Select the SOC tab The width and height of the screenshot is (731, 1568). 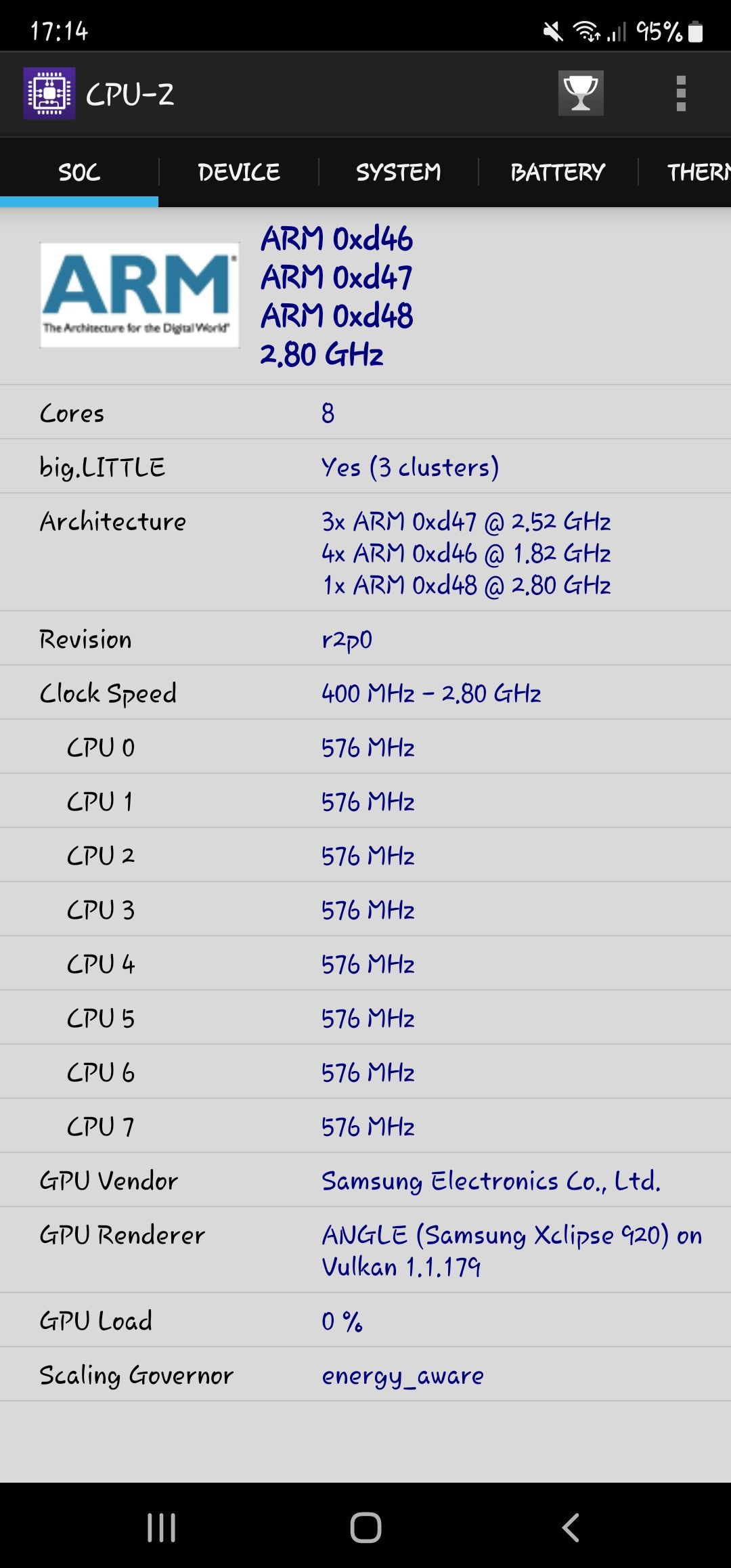coord(79,173)
